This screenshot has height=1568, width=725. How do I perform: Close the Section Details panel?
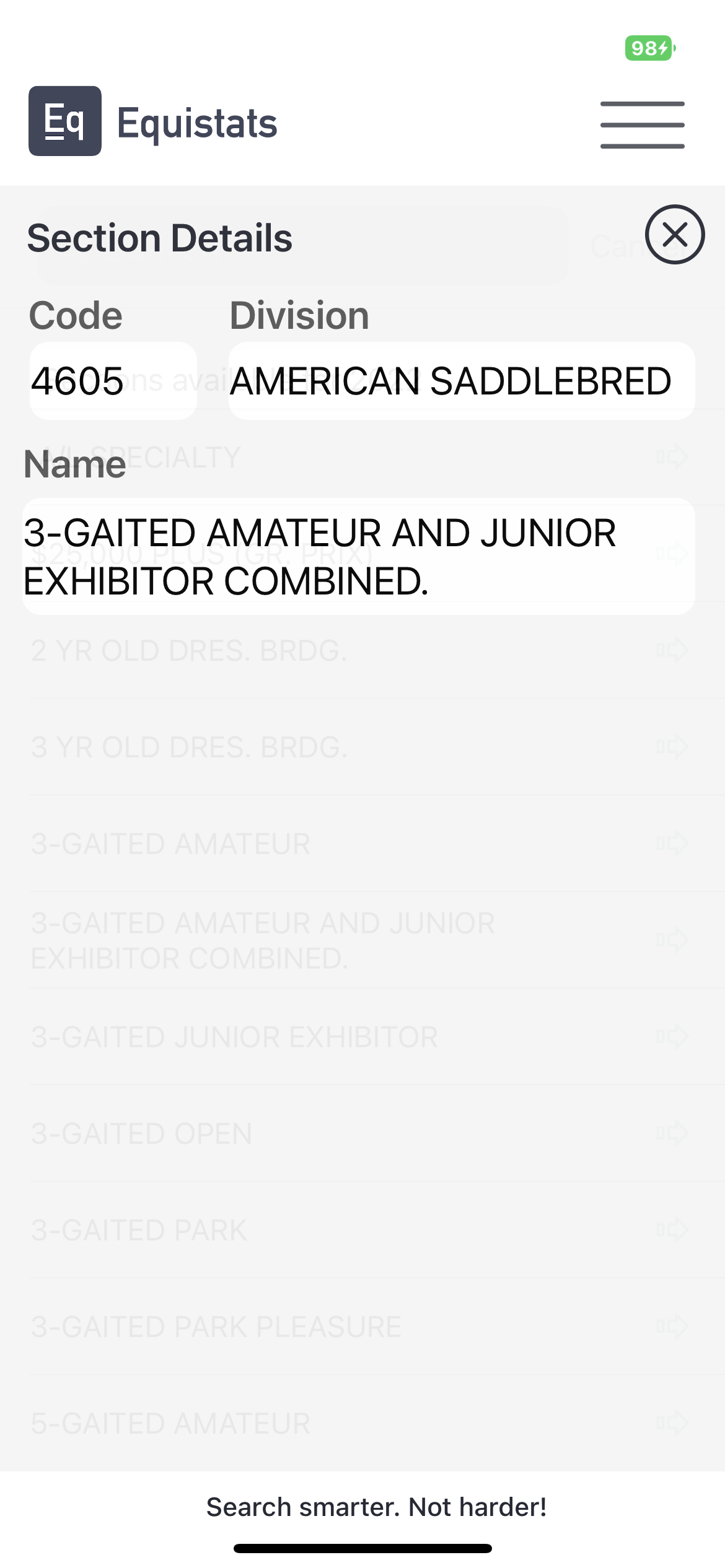(674, 235)
